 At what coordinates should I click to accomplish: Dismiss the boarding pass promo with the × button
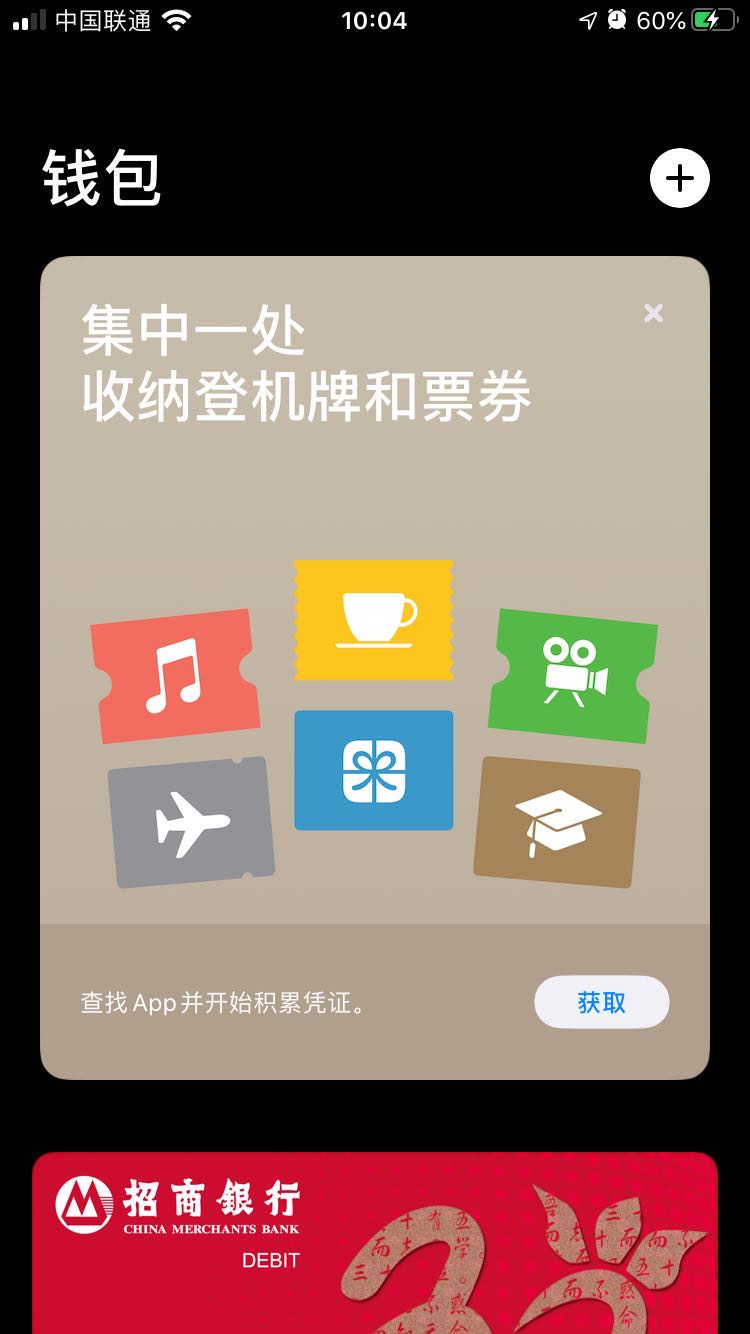[653, 313]
